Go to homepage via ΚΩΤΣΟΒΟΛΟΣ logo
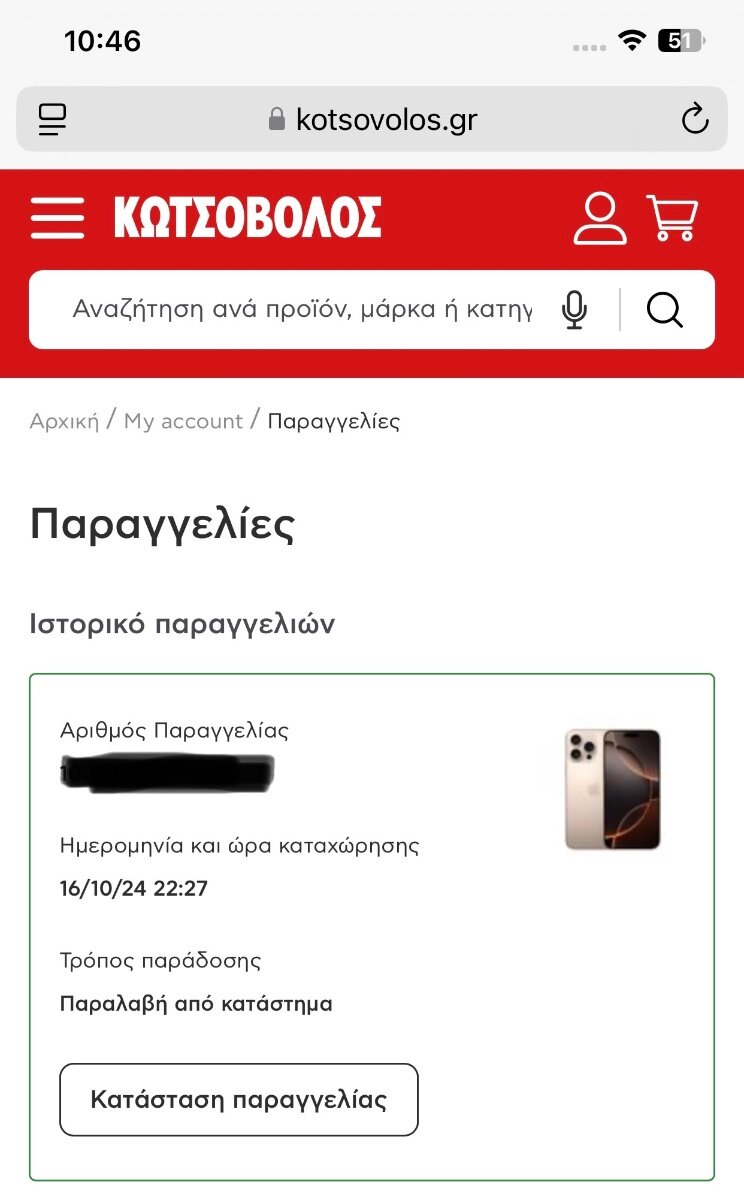The image size is (744, 1200). (x=248, y=218)
